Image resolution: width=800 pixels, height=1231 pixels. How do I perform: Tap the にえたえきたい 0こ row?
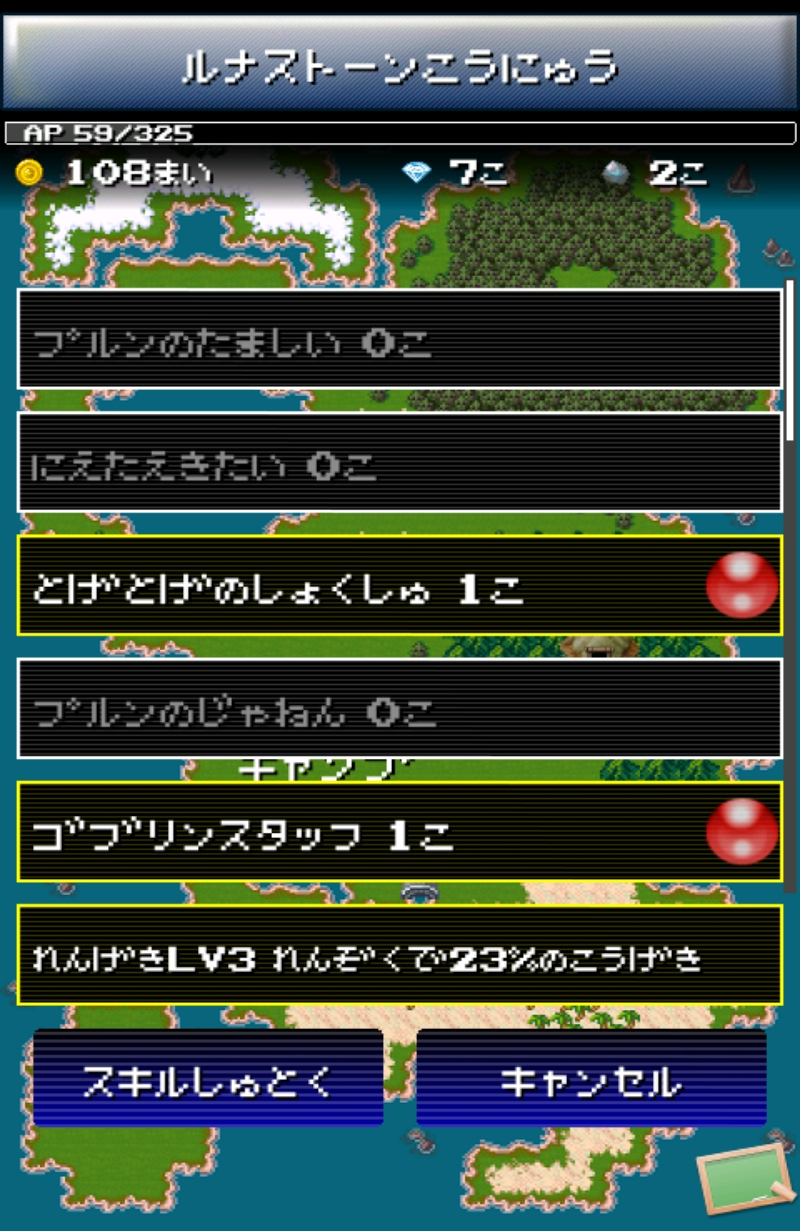(399, 462)
